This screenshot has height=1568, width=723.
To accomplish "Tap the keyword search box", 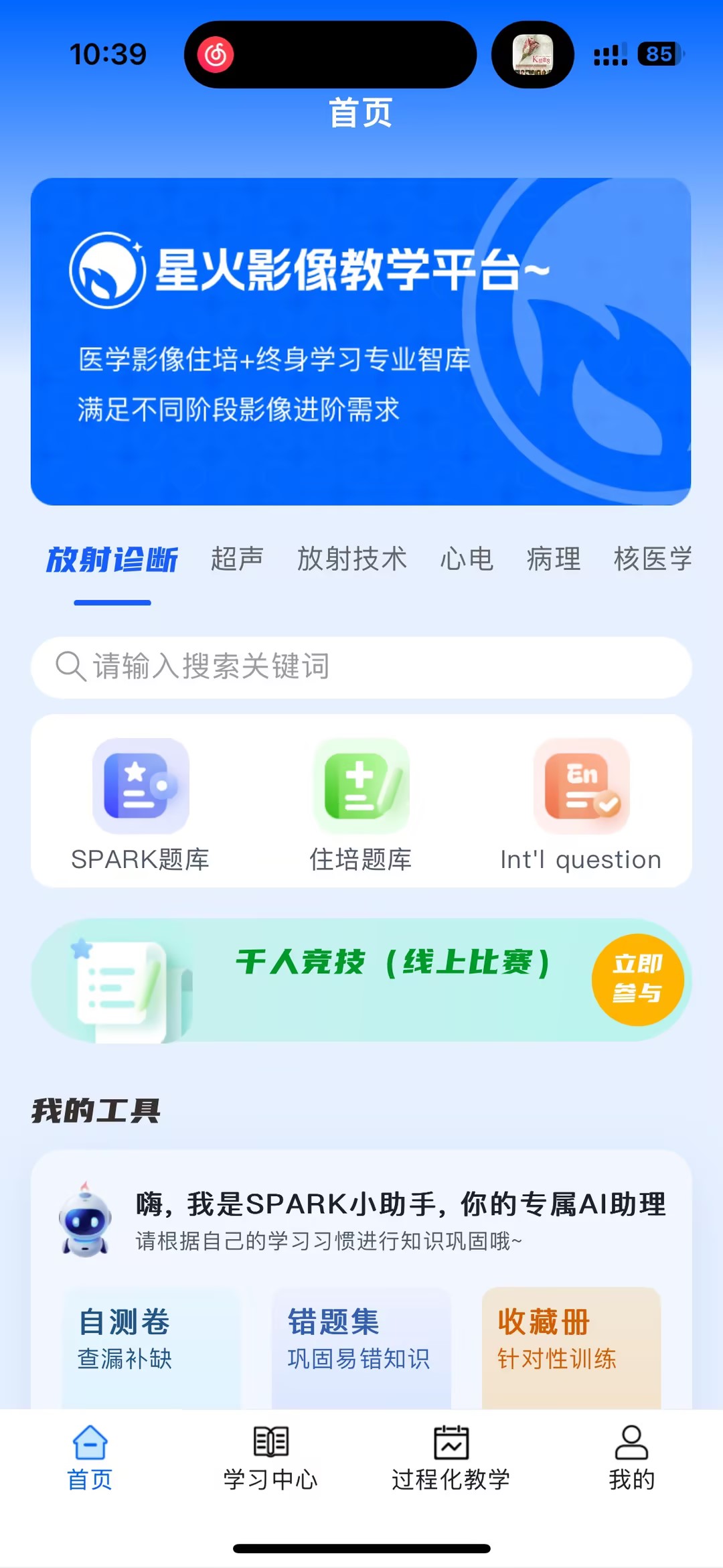I will tap(361, 667).
